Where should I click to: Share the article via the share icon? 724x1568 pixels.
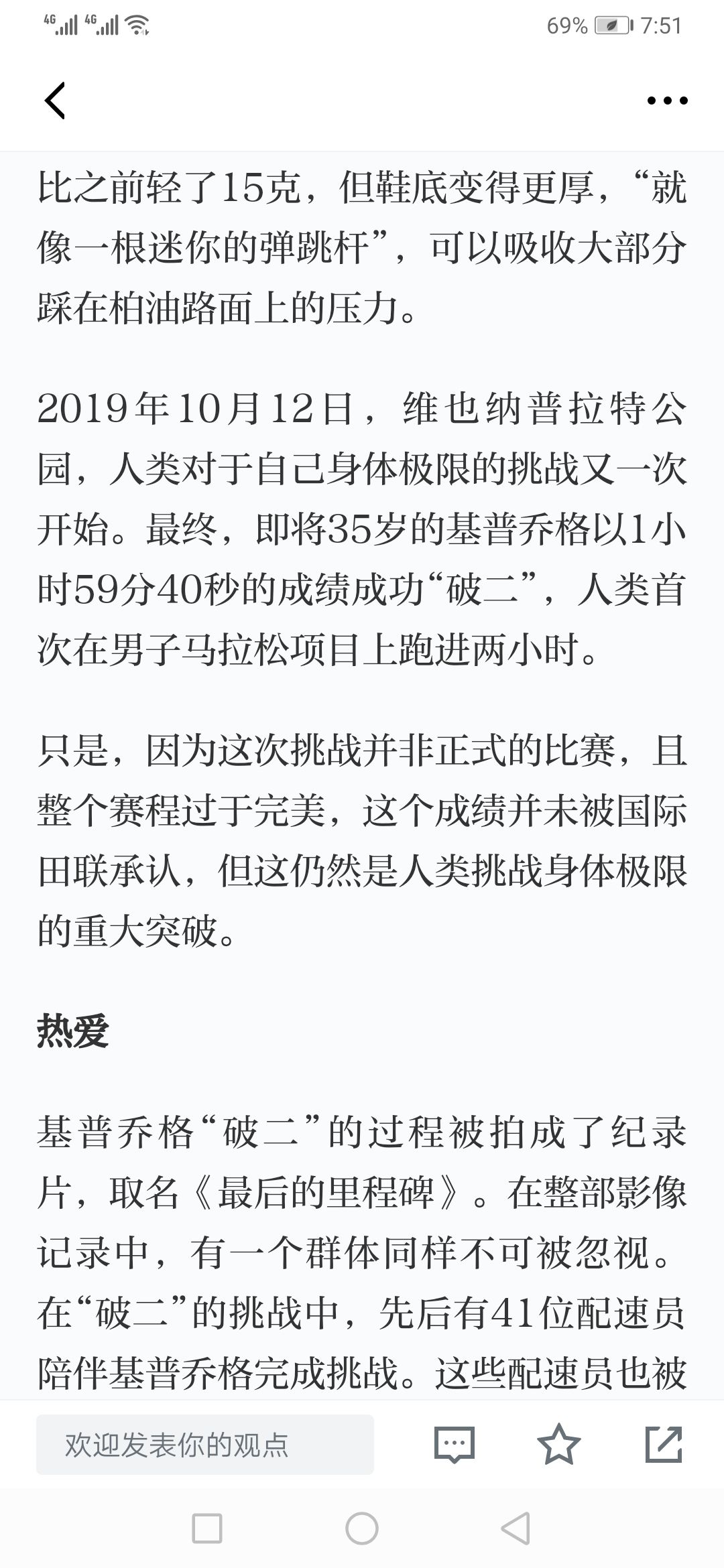pyautogui.click(x=664, y=1444)
